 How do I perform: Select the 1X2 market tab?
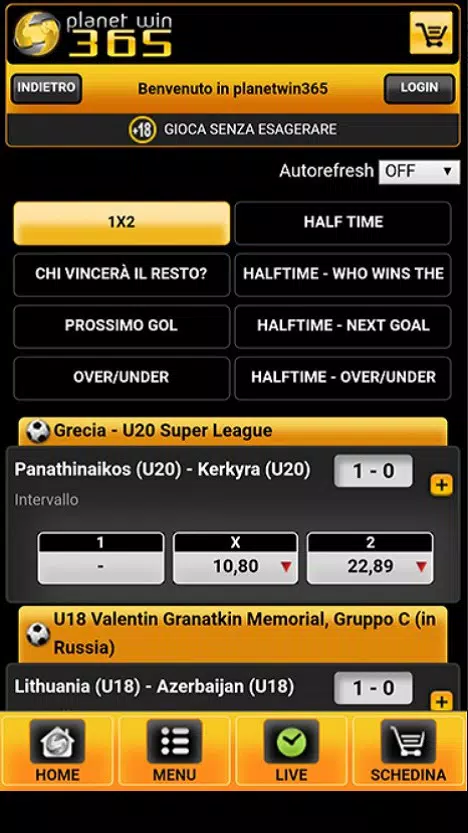[x=122, y=223]
